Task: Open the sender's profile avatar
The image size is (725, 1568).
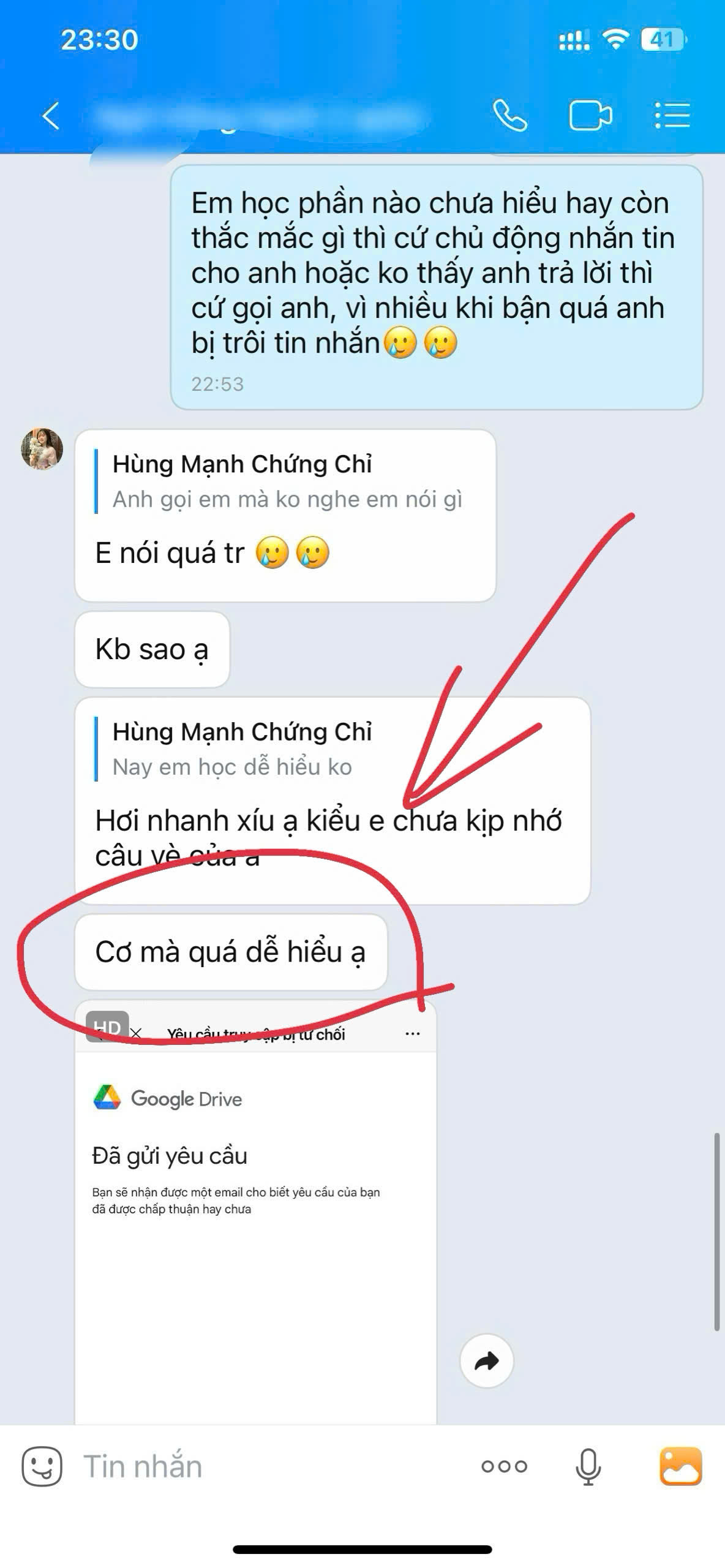Action: click(x=42, y=449)
